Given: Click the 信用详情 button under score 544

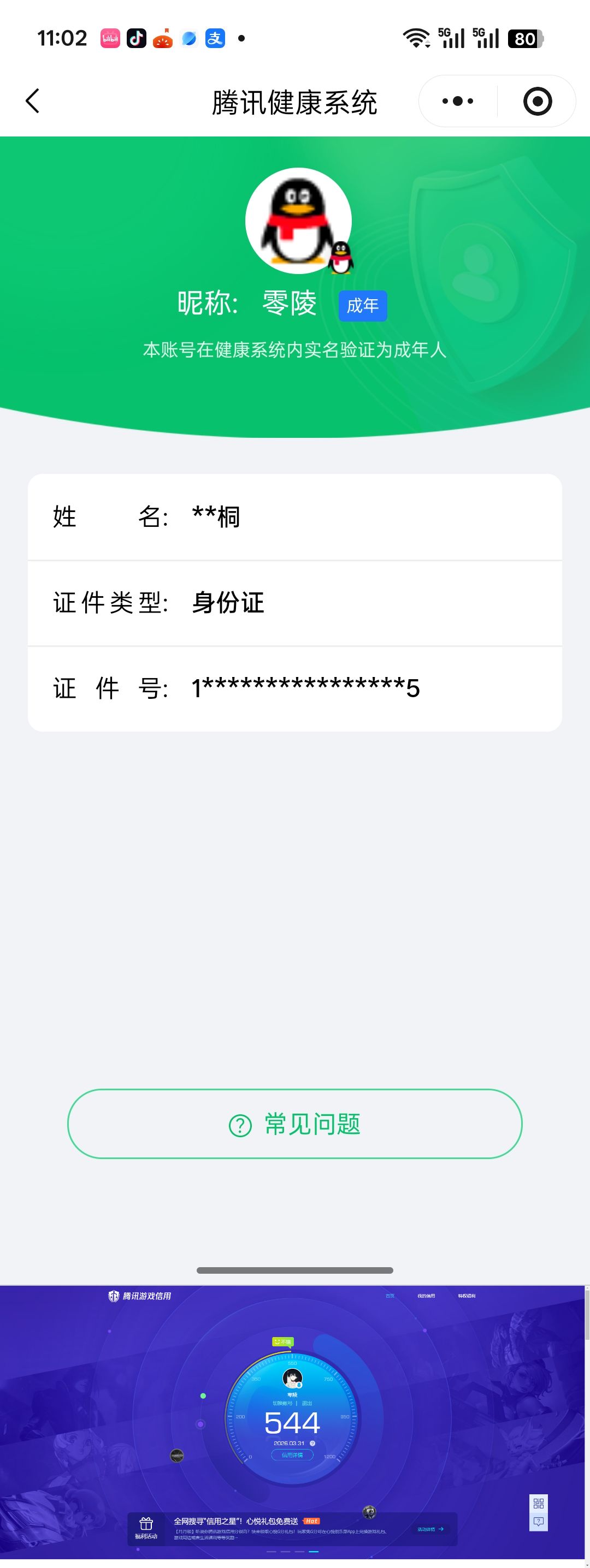Looking at the screenshot, I should tap(292, 1455).
